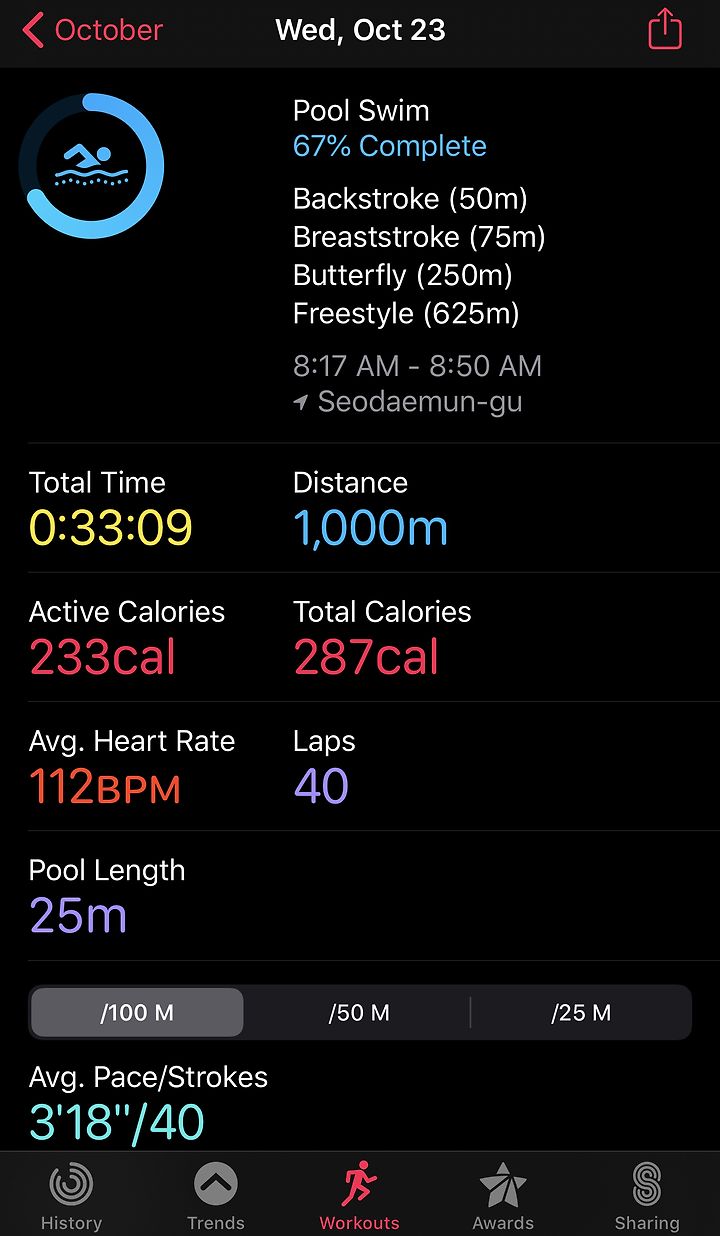Go back to October
Image resolution: width=720 pixels, height=1236 pixels.
(91, 30)
